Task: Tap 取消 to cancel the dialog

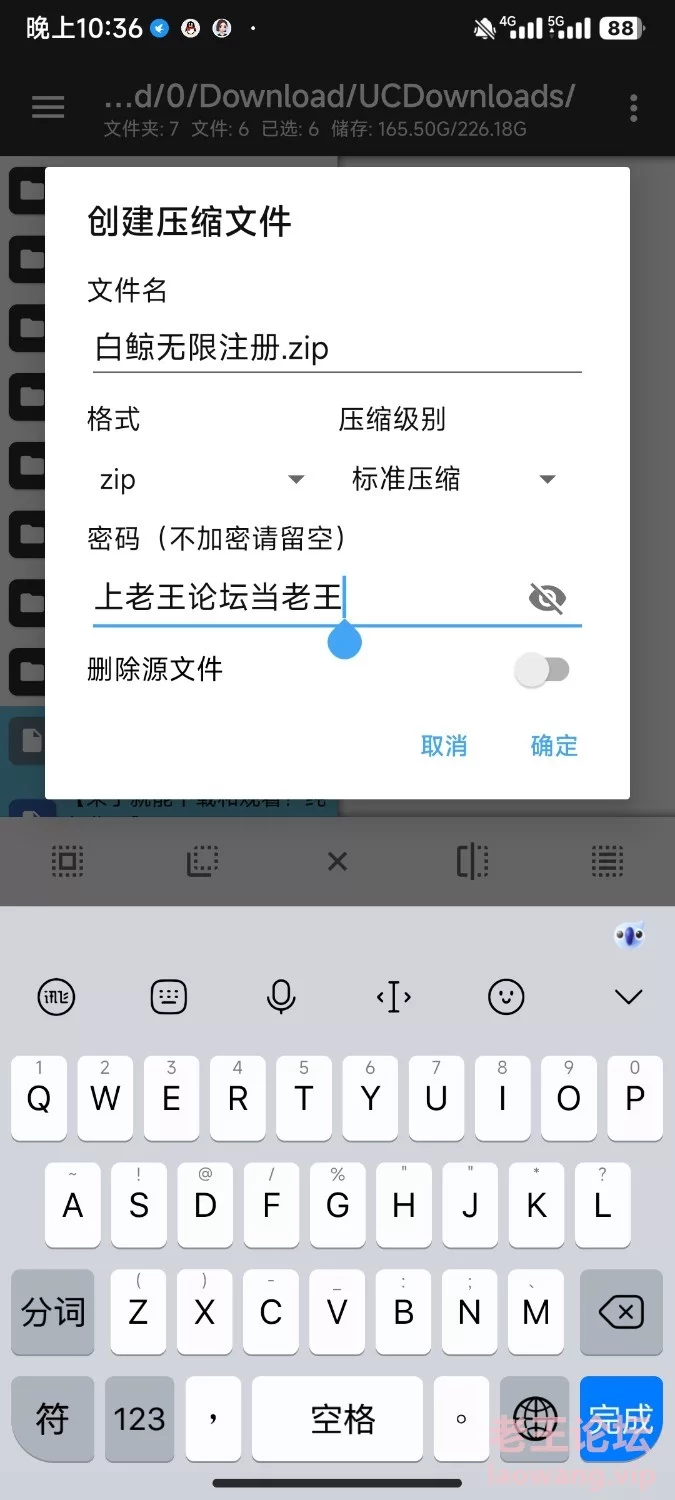Action: 444,745
